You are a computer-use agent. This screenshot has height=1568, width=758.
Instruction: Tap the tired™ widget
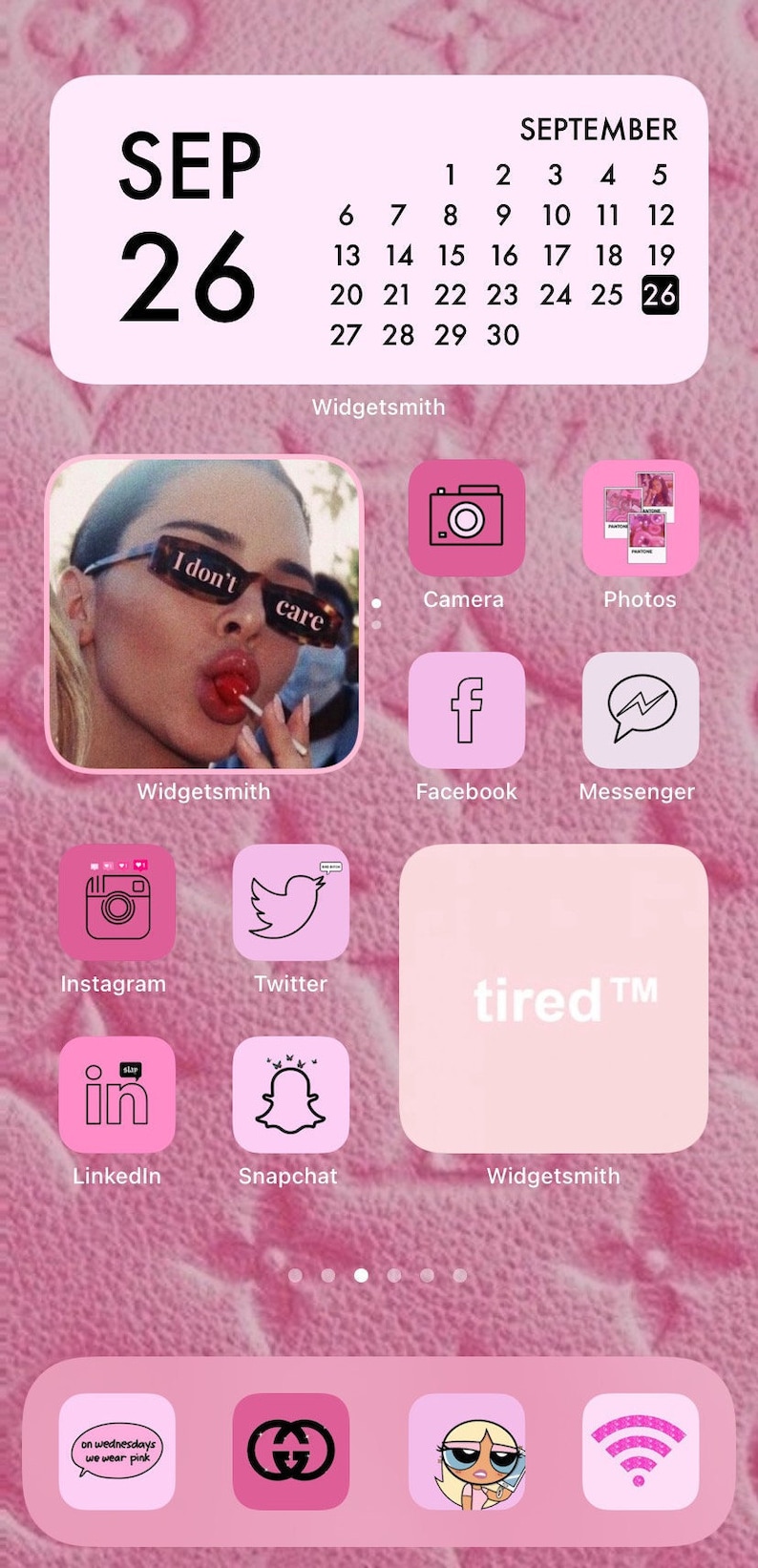click(554, 998)
